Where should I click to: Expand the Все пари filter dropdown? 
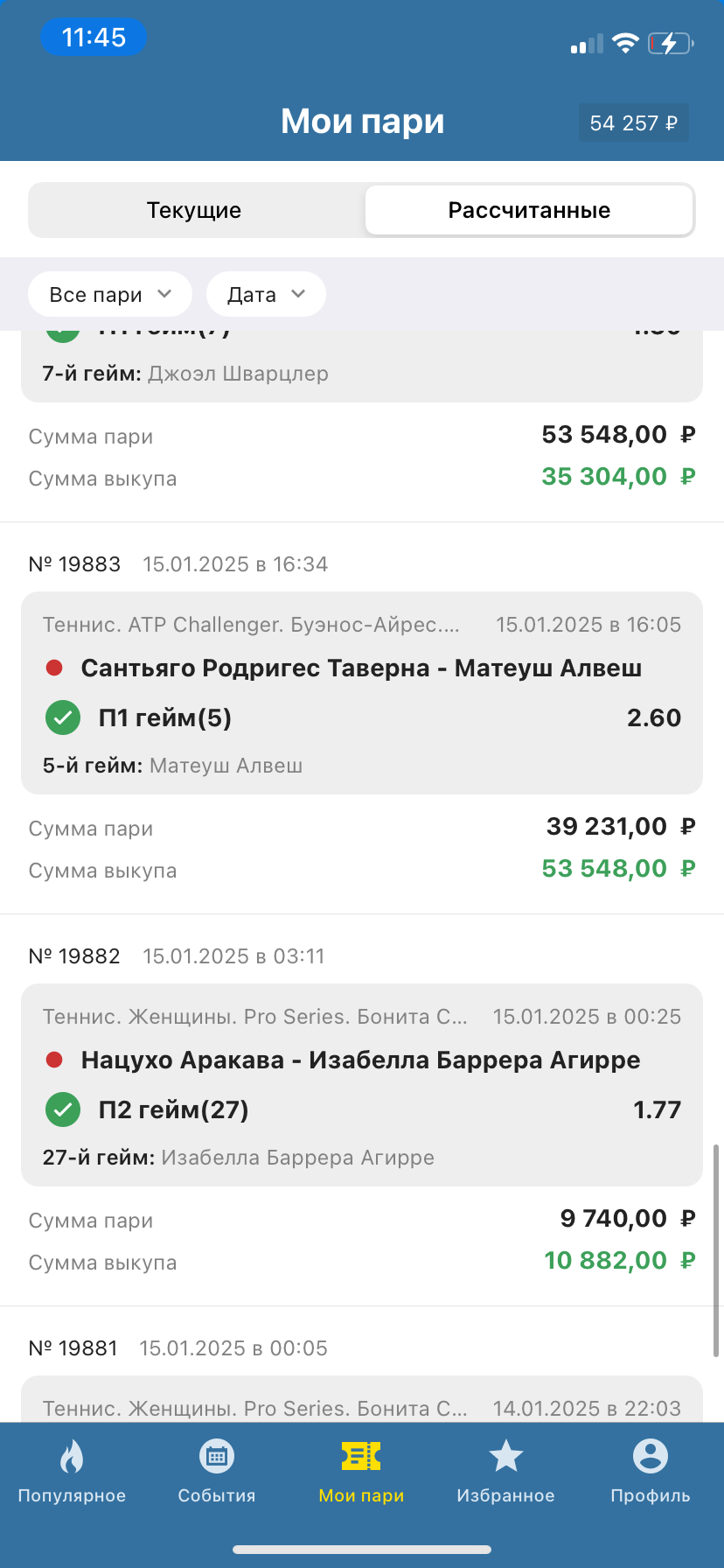point(110,295)
